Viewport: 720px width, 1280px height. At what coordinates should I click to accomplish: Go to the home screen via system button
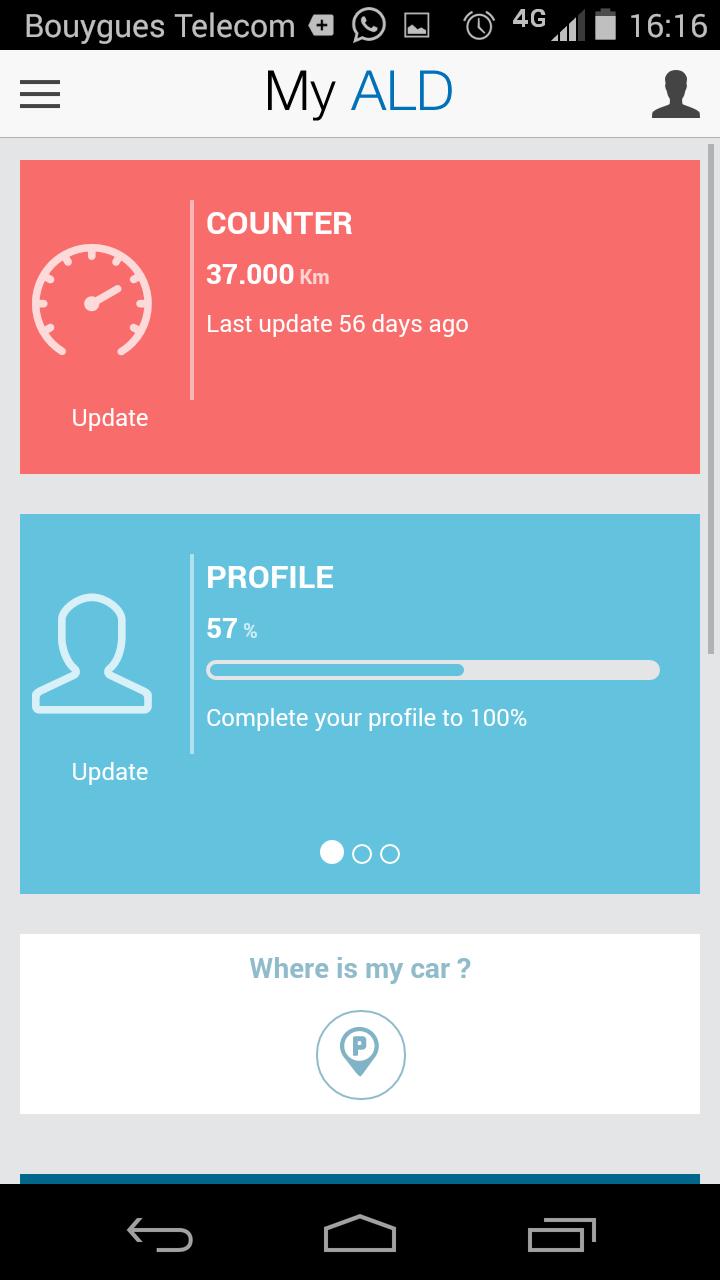click(x=360, y=1234)
